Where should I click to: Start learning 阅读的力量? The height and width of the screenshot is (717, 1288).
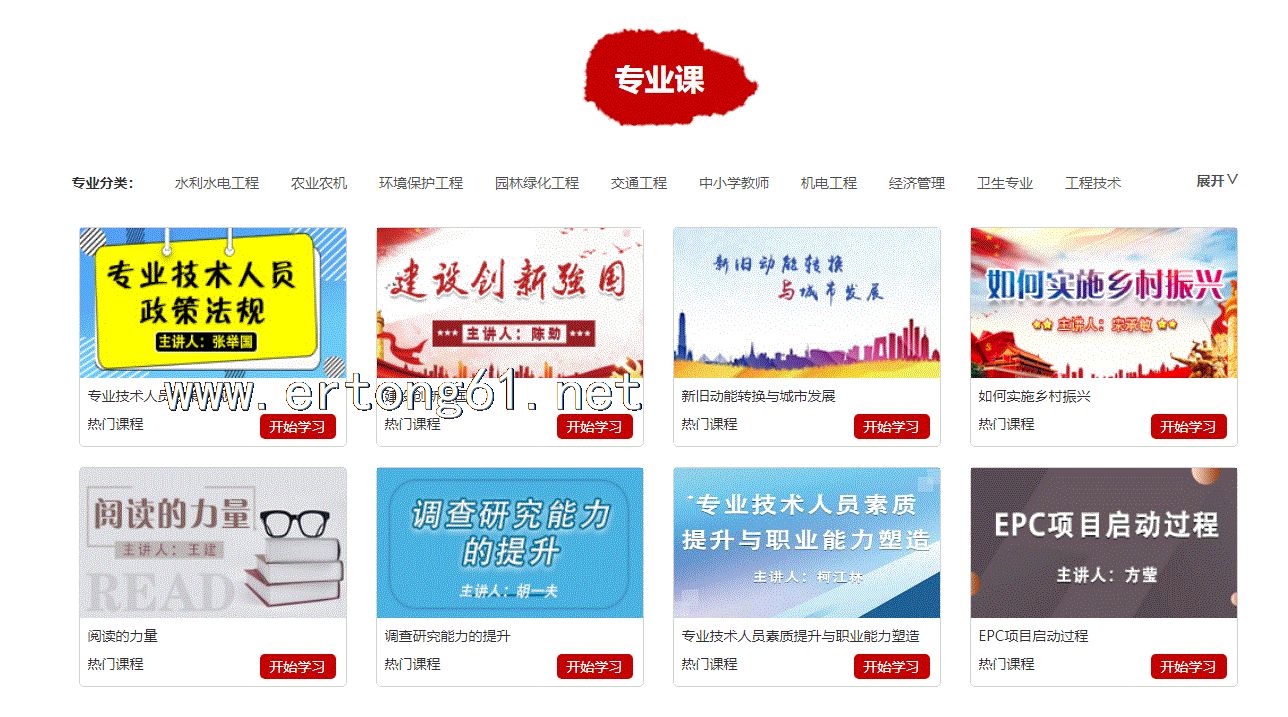click(297, 667)
